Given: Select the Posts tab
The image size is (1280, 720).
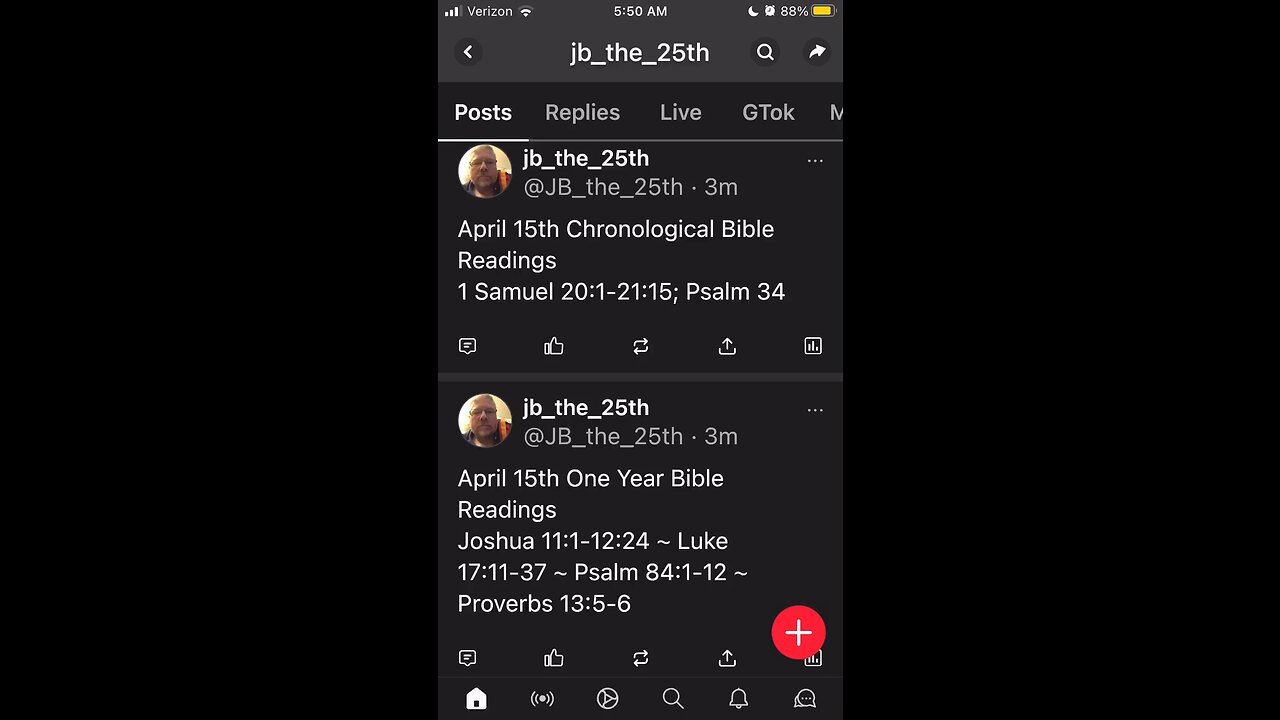Looking at the screenshot, I should (483, 112).
